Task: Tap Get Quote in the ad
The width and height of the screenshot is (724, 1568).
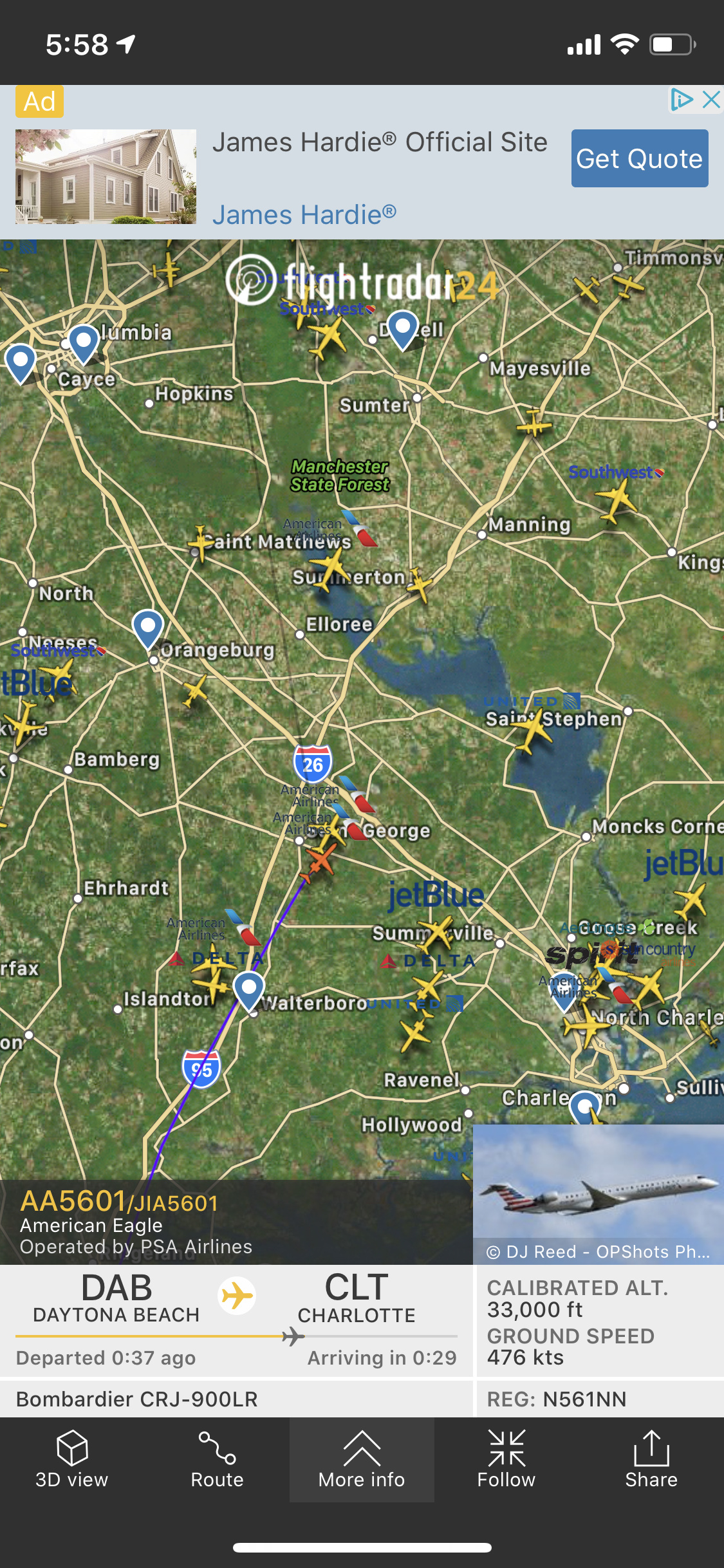Action: [639, 158]
